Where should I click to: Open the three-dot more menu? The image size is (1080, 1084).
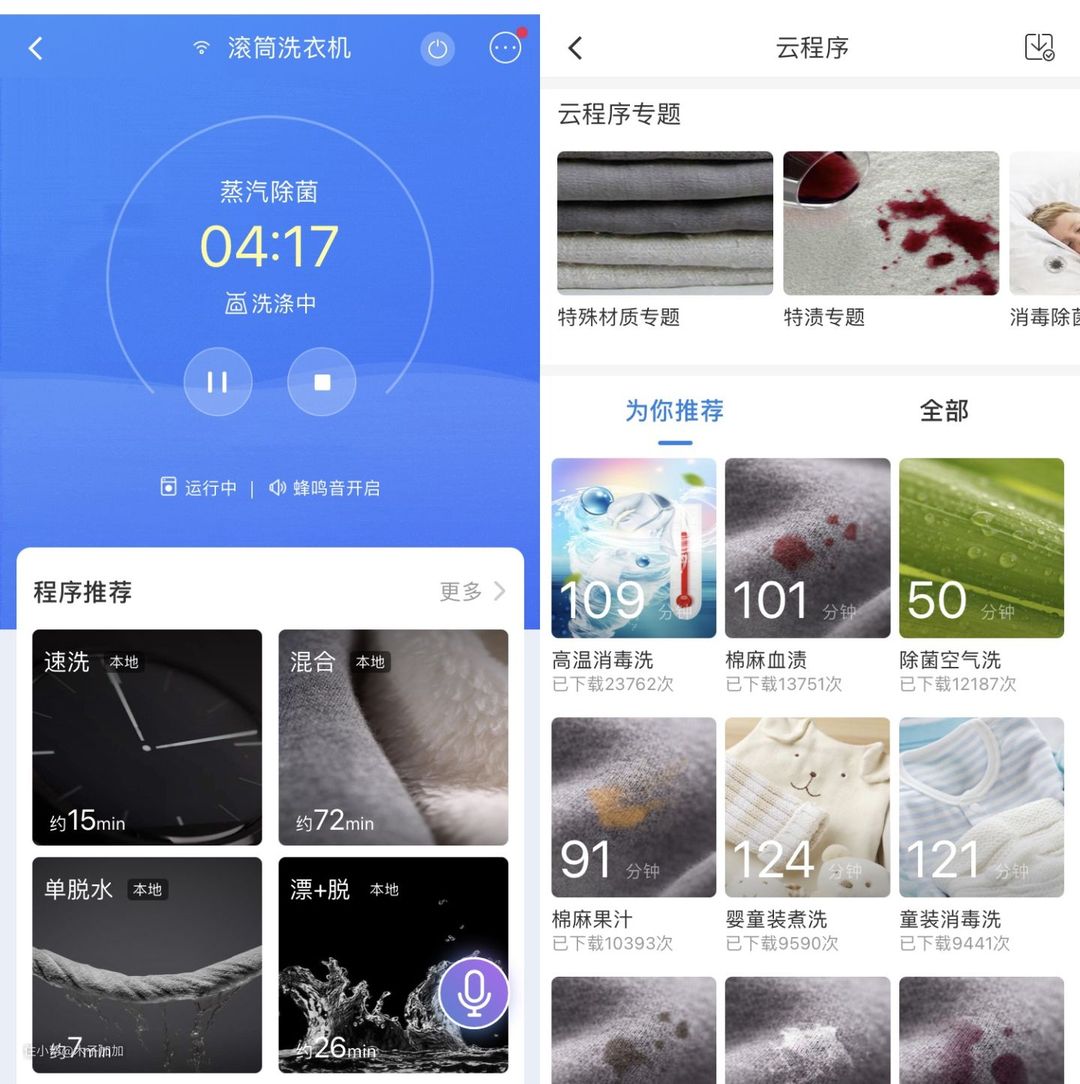point(505,48)
